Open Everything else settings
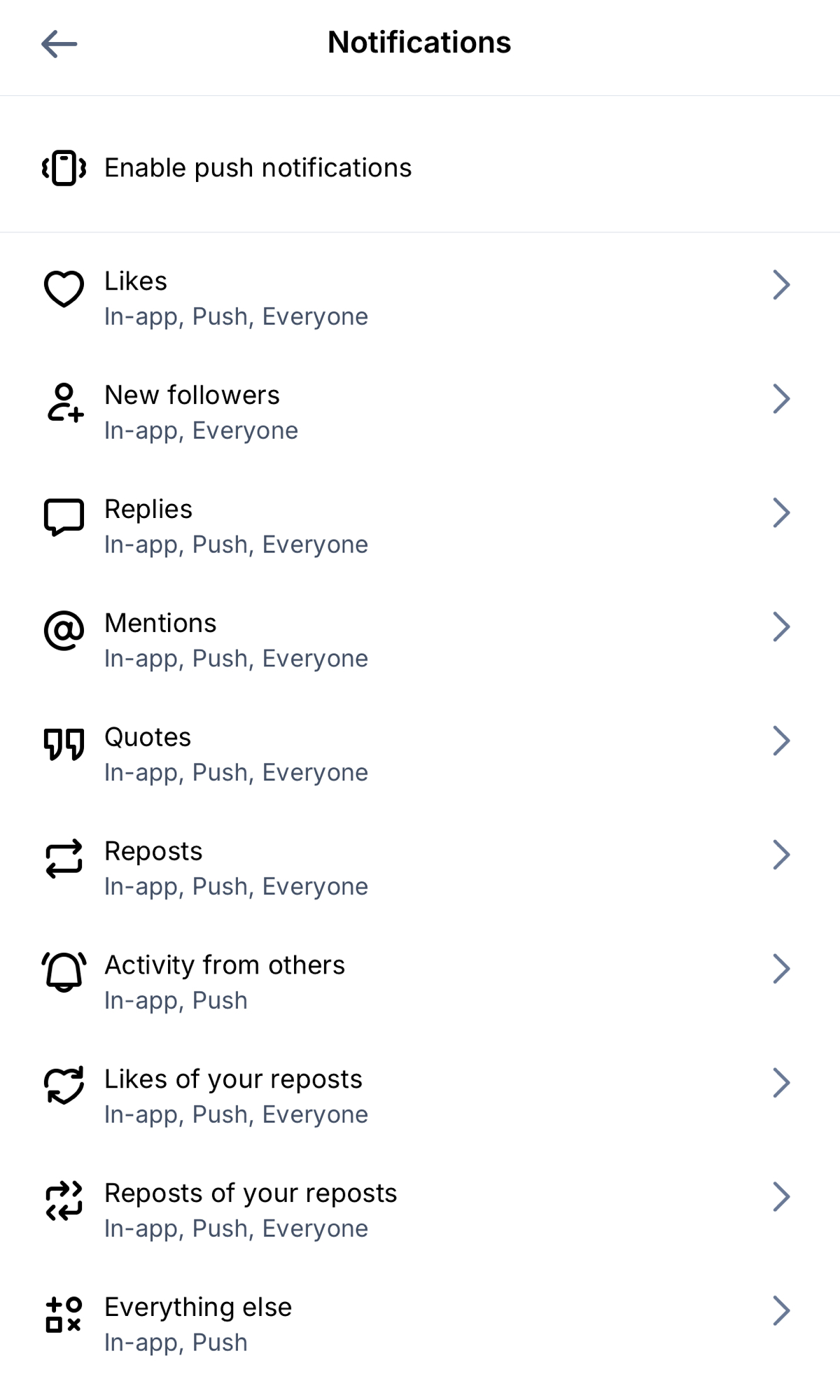 [x=419, y=1325]
